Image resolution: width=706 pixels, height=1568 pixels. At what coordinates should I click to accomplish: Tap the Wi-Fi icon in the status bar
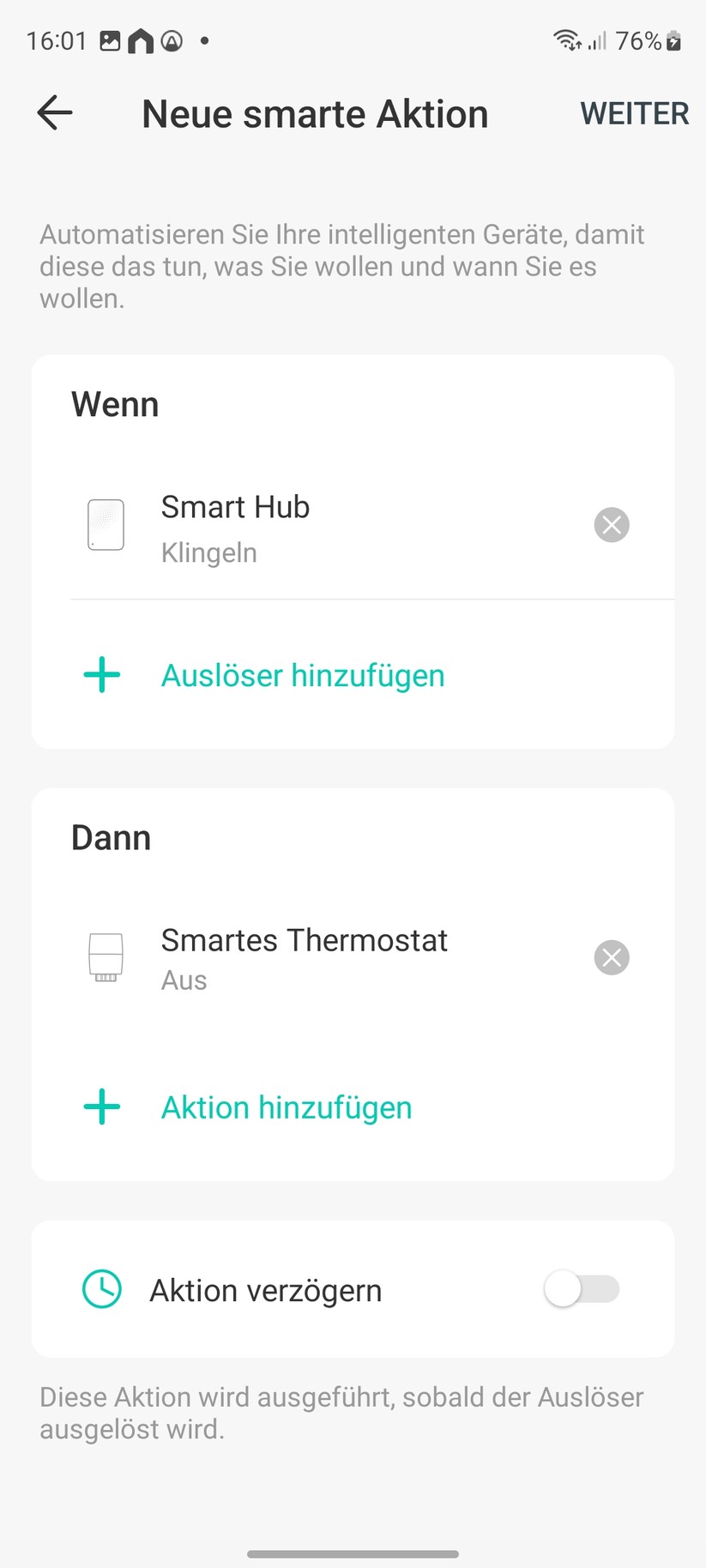coord(566,39)
